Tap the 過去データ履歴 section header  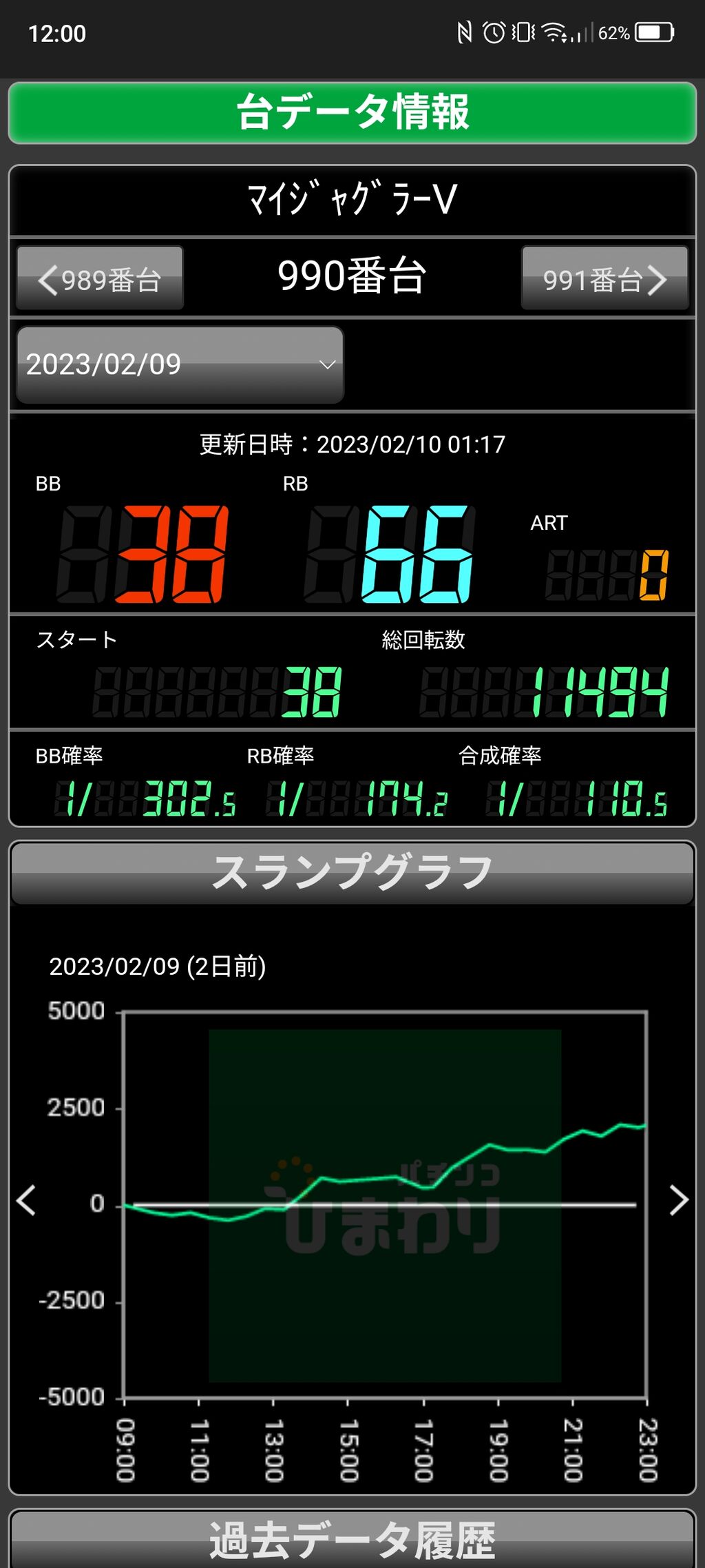pyautogui.click(x=352, y=1540)
